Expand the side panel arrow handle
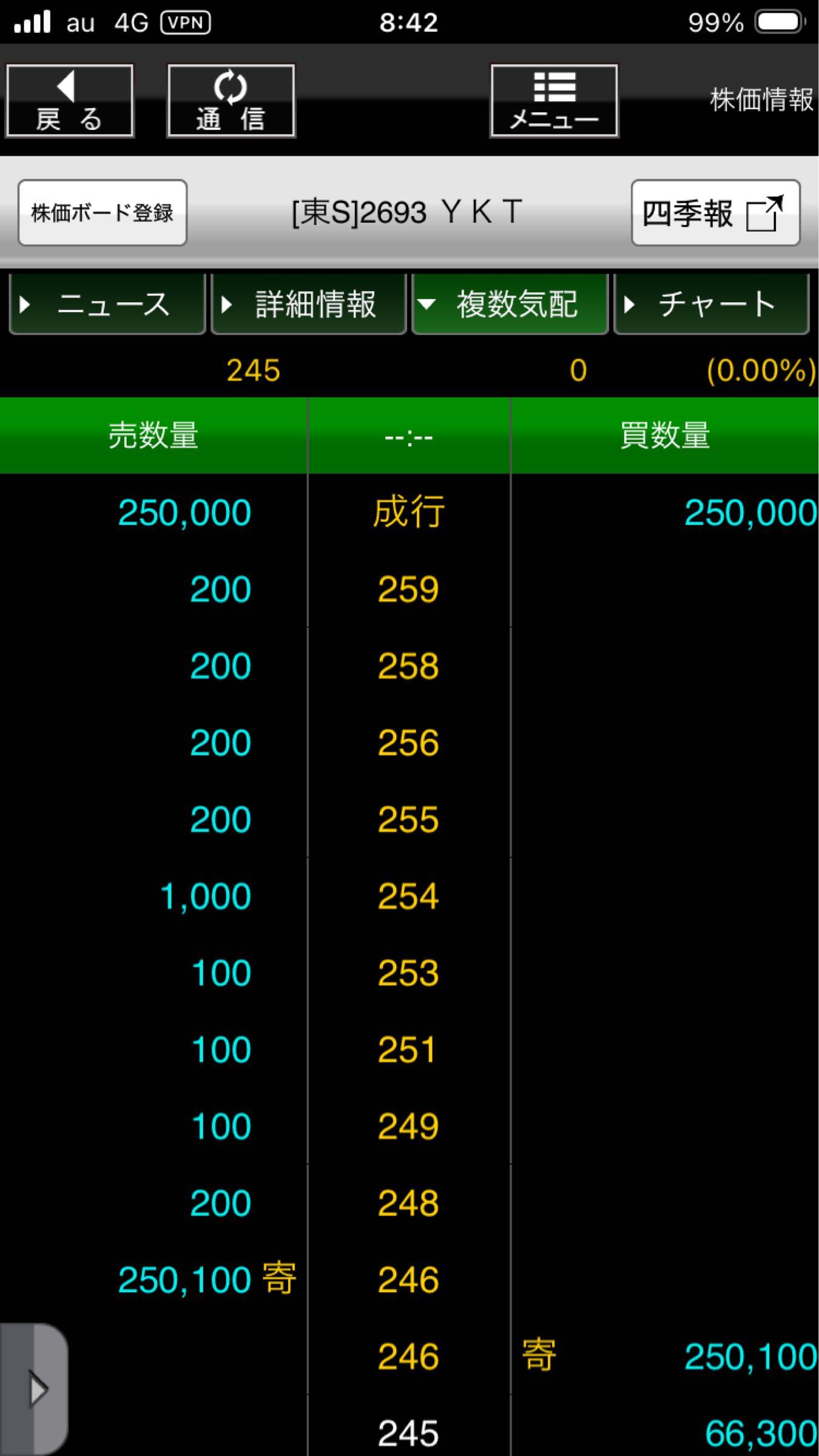 pos(36,1389)
